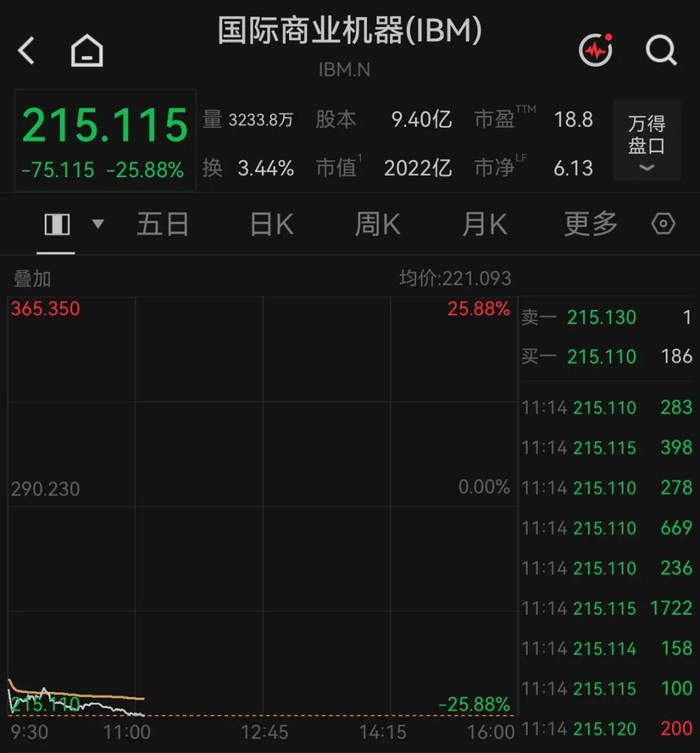The width and height of the screenshot is (700, 753).
Task: Switch to the 月K chart
Action: [484, 224]
